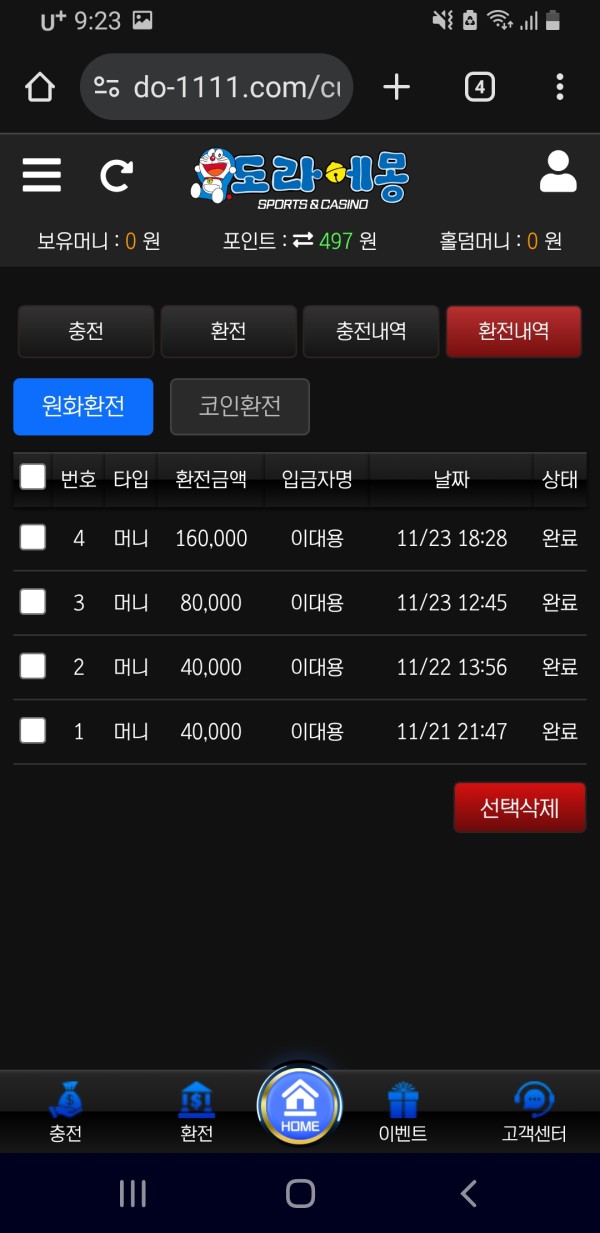This screenshot has width=600, height=1233.
Task: Open the hamburger drawer menu
Action: click(x=41, y=175)
